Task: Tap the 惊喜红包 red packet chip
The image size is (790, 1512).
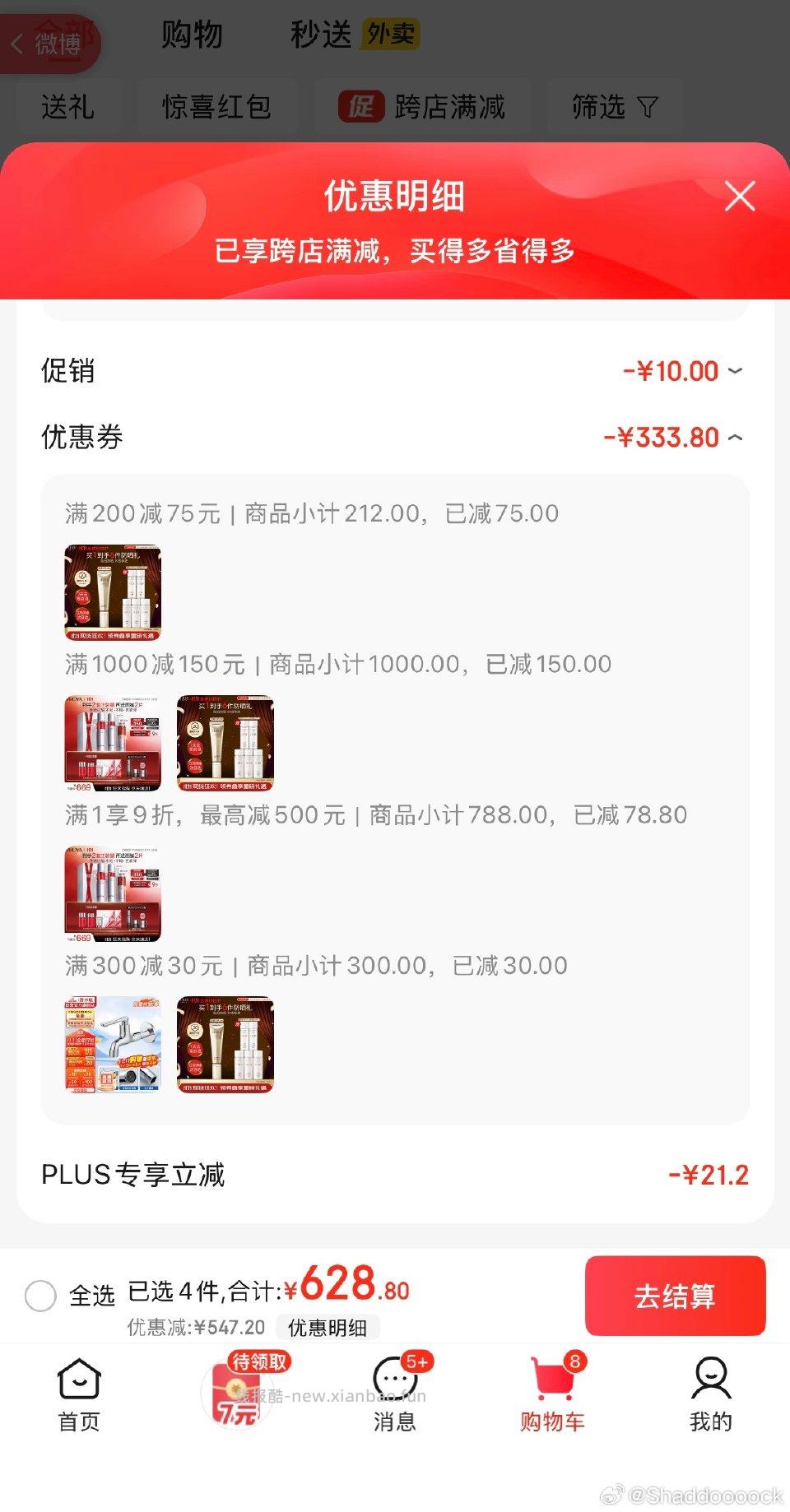Action: (218, 107)
